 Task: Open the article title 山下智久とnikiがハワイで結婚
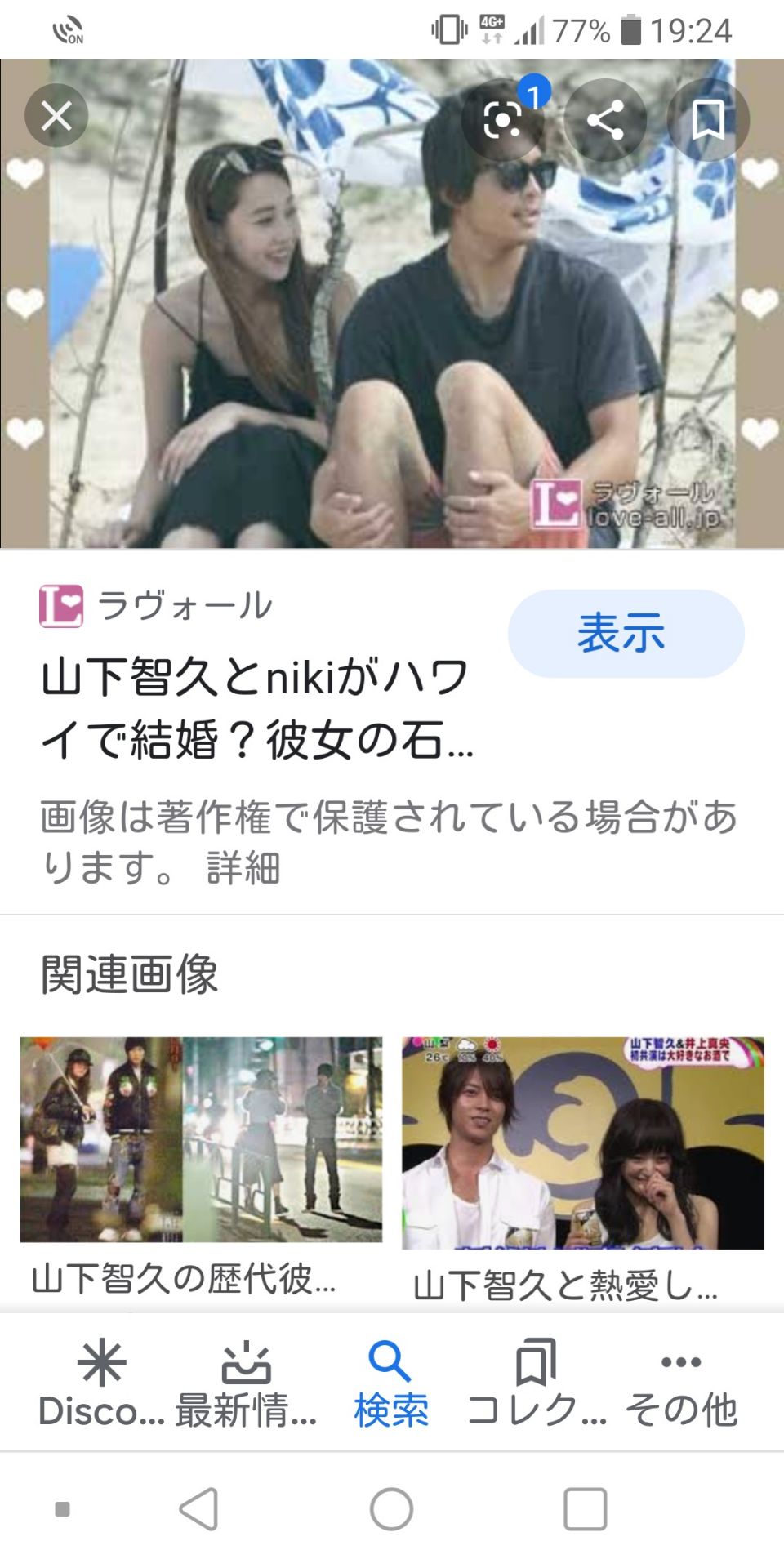256,709
